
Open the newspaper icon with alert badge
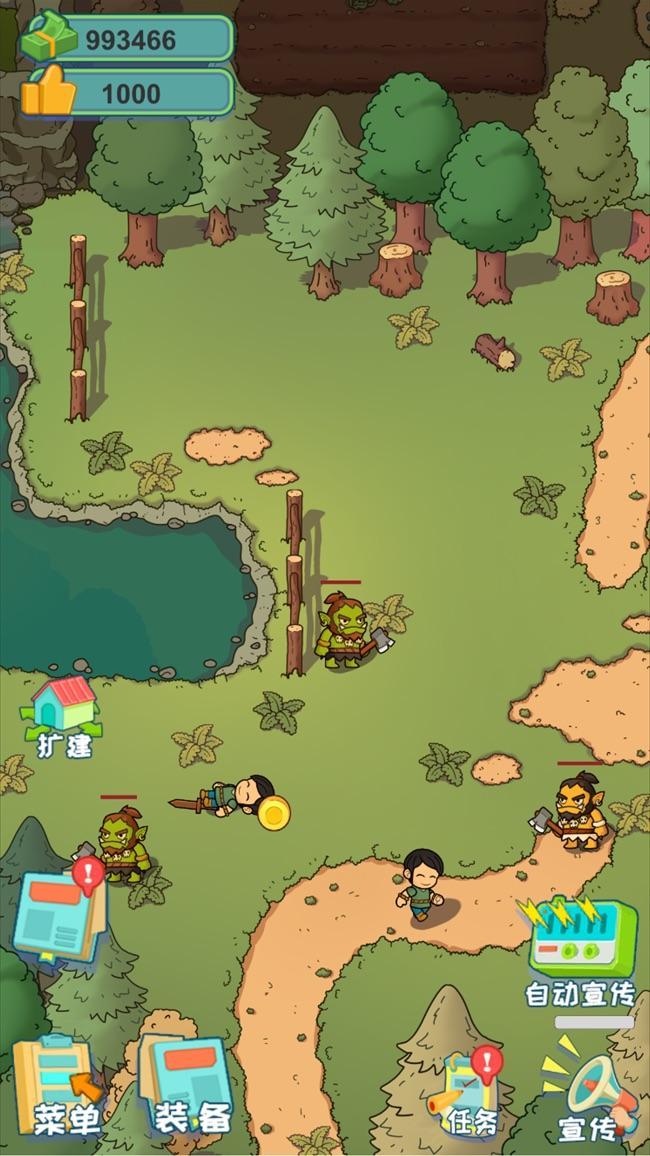coord(60,910)
